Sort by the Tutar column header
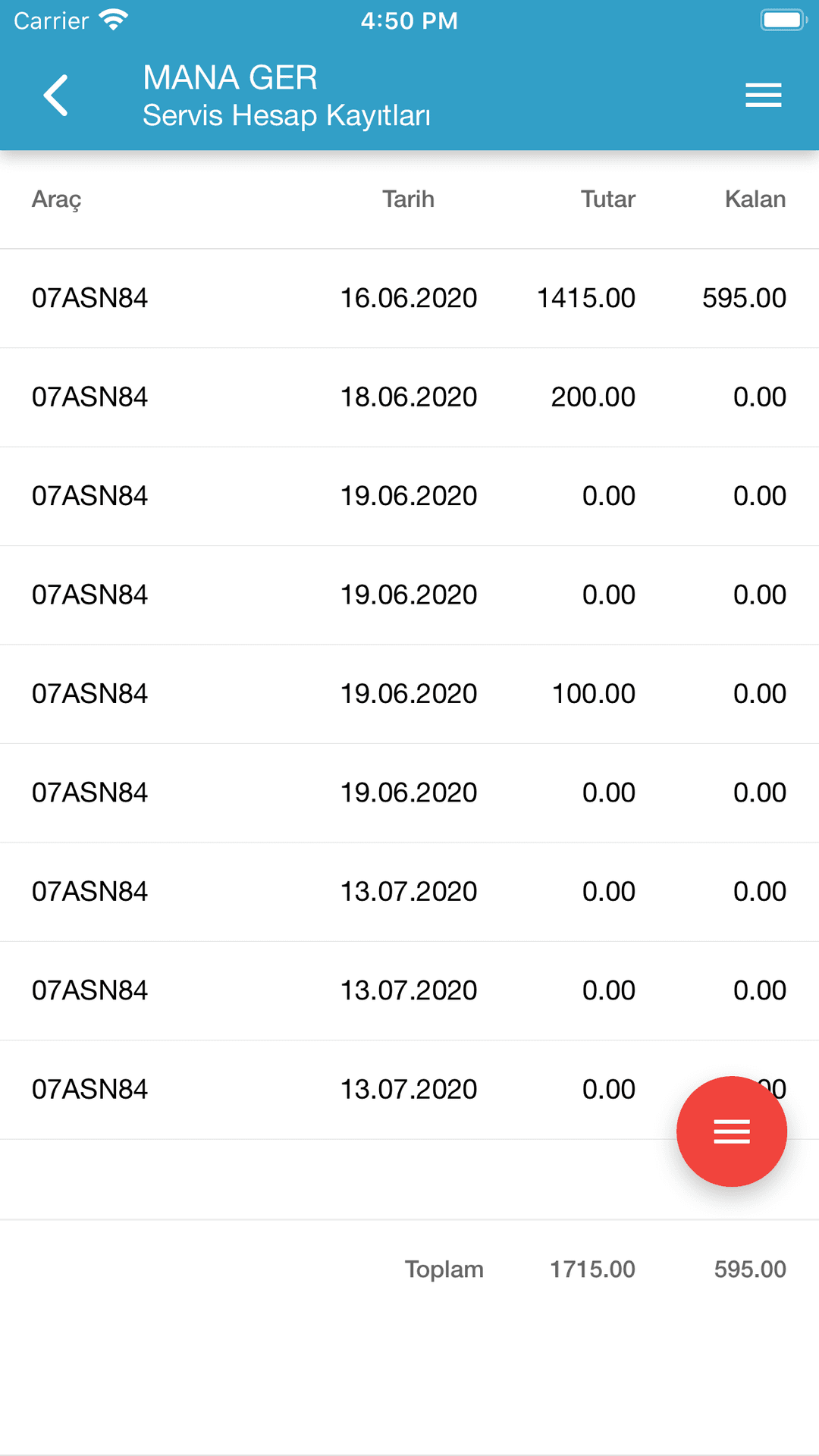 click(x=607, y=199)
